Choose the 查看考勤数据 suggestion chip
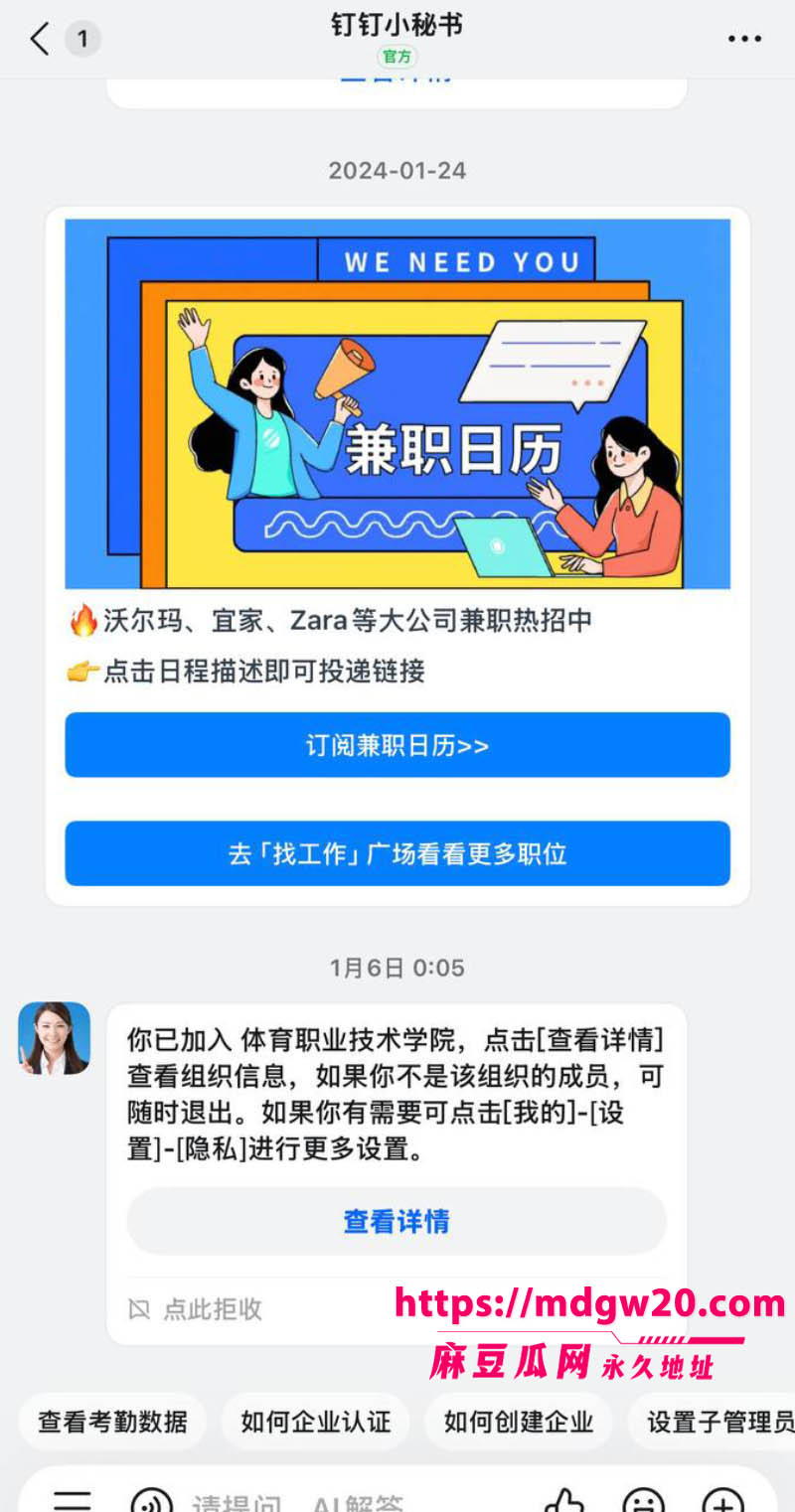795x1512 pixels. pyautogui.click(x=112, y=1422)
